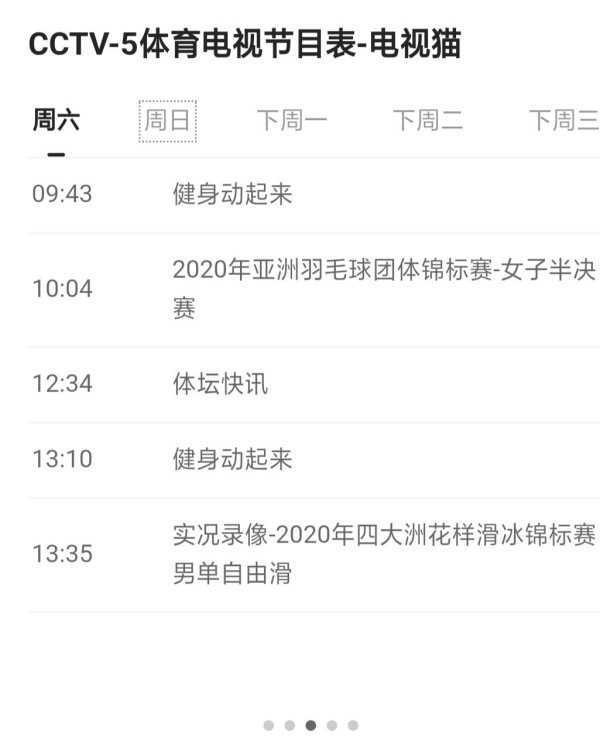The width and height of the screenshot is (600, 748).
Task: View the 下周三 program schedule
Action: 564,121
